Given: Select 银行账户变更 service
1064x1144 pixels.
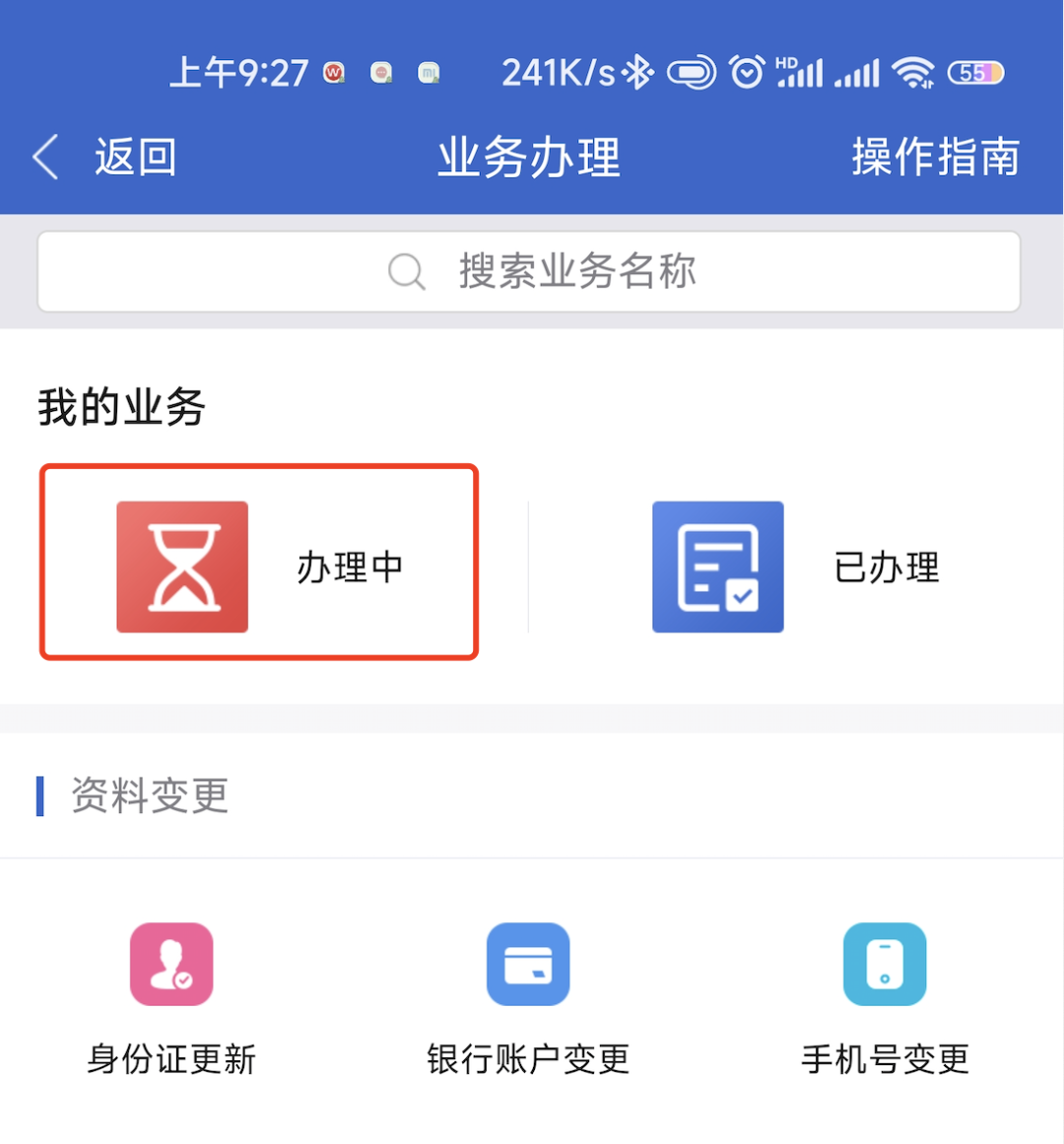Looking at the screenshot, I should coord(528,997).
